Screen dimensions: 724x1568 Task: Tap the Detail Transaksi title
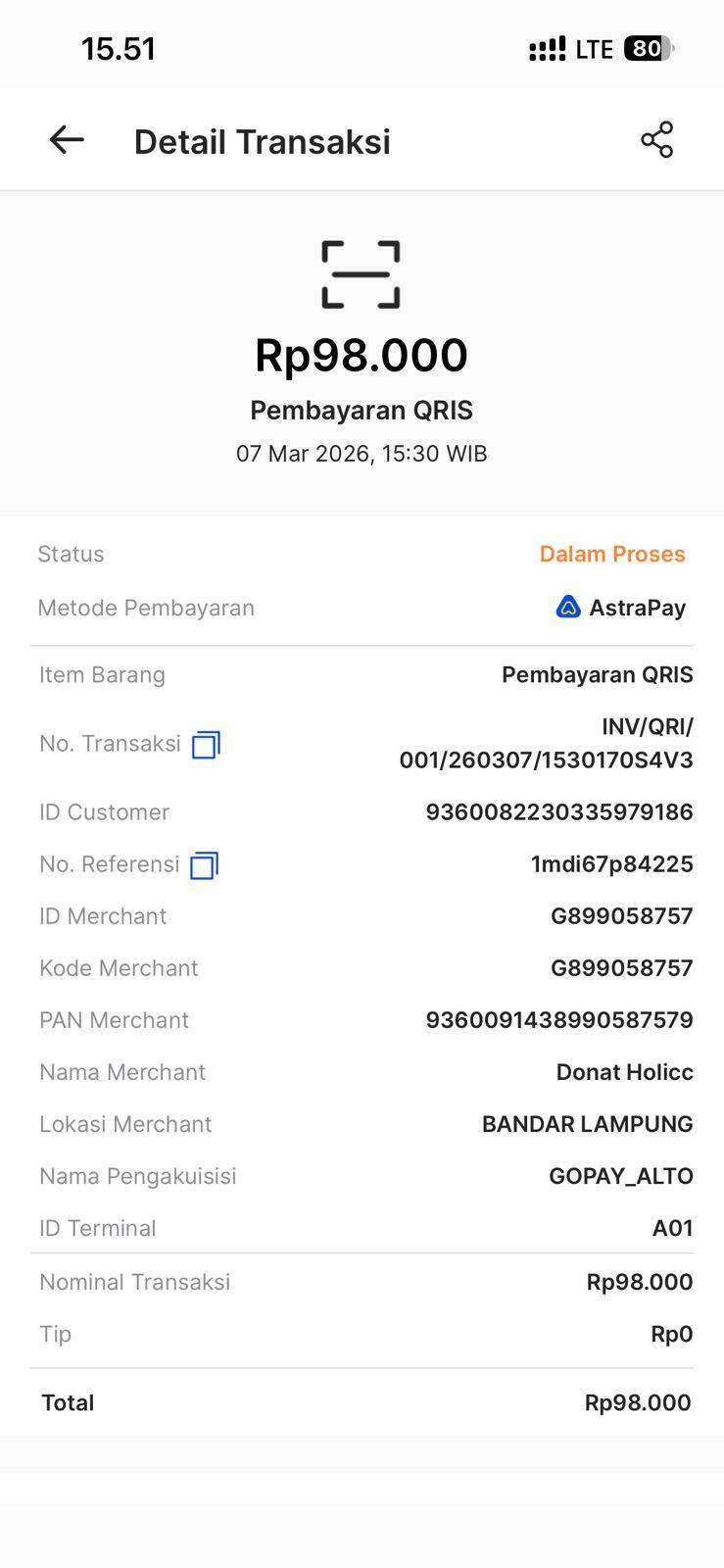point(262,140)
